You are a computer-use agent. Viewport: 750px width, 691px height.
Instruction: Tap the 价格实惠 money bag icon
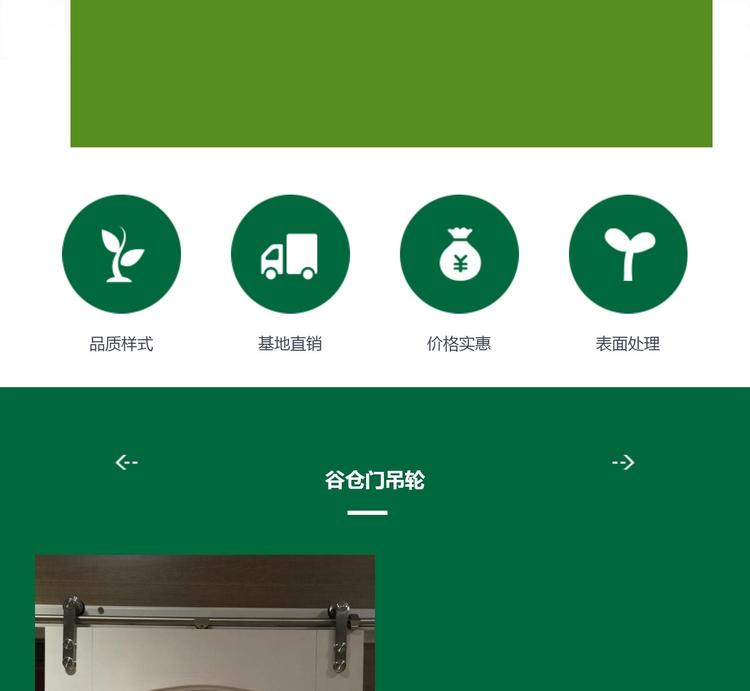[459, 254]
